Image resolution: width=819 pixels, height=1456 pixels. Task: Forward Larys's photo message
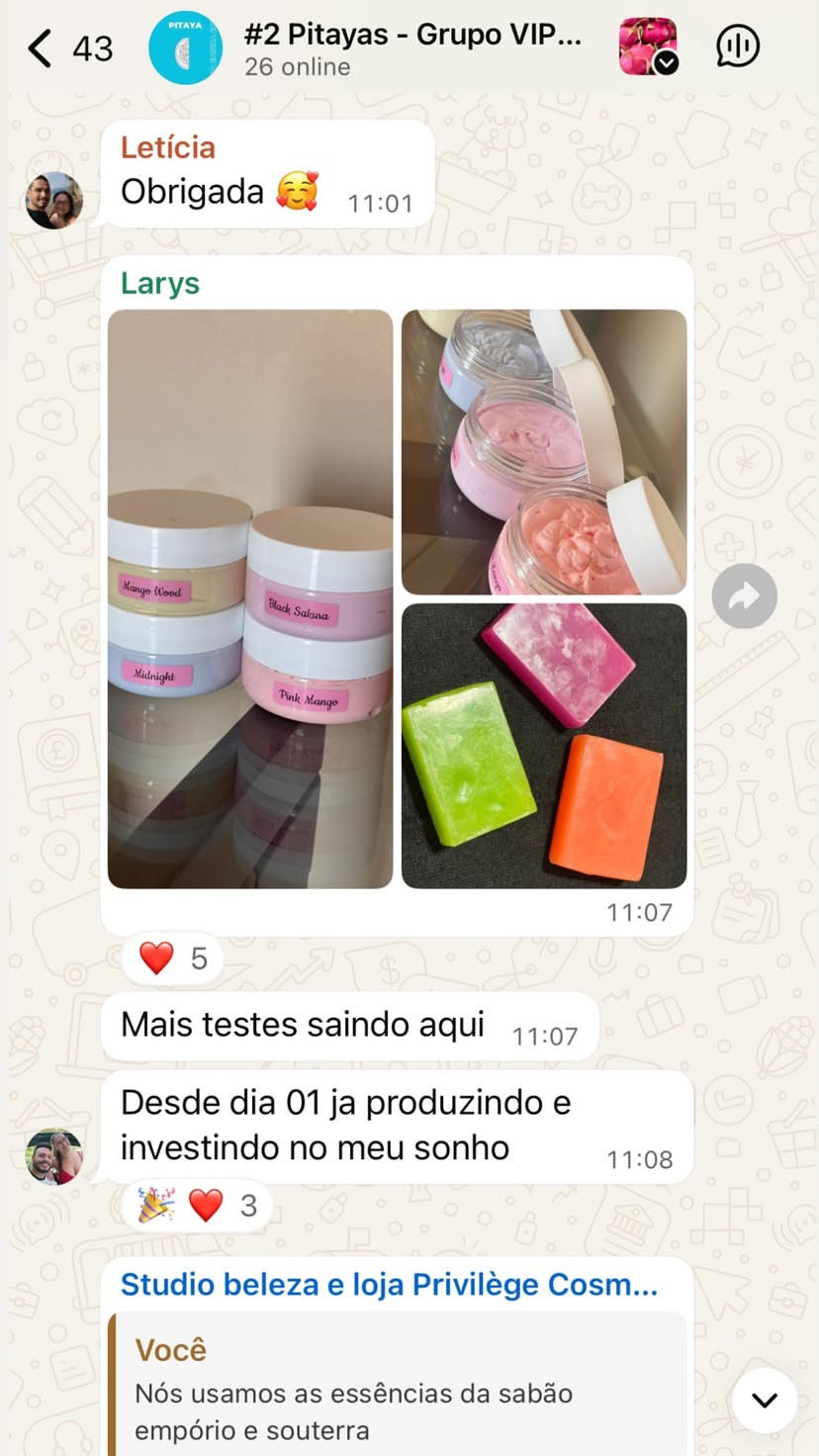click(744, 595)
